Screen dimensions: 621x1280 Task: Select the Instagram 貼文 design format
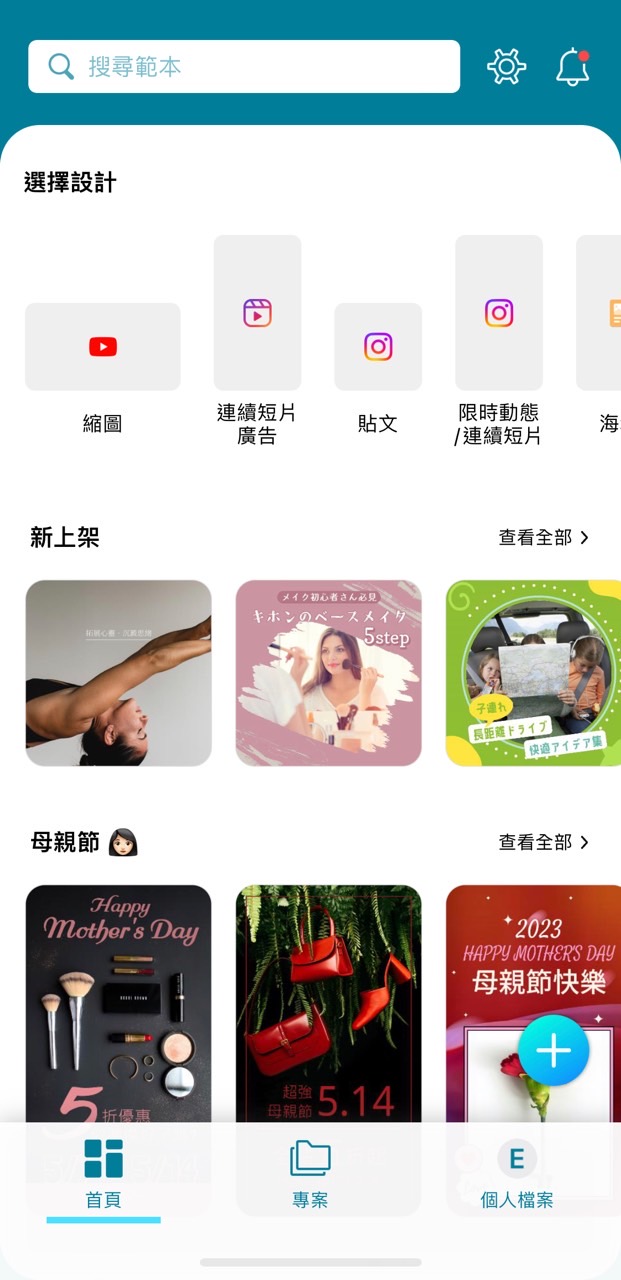coord(378,347)
